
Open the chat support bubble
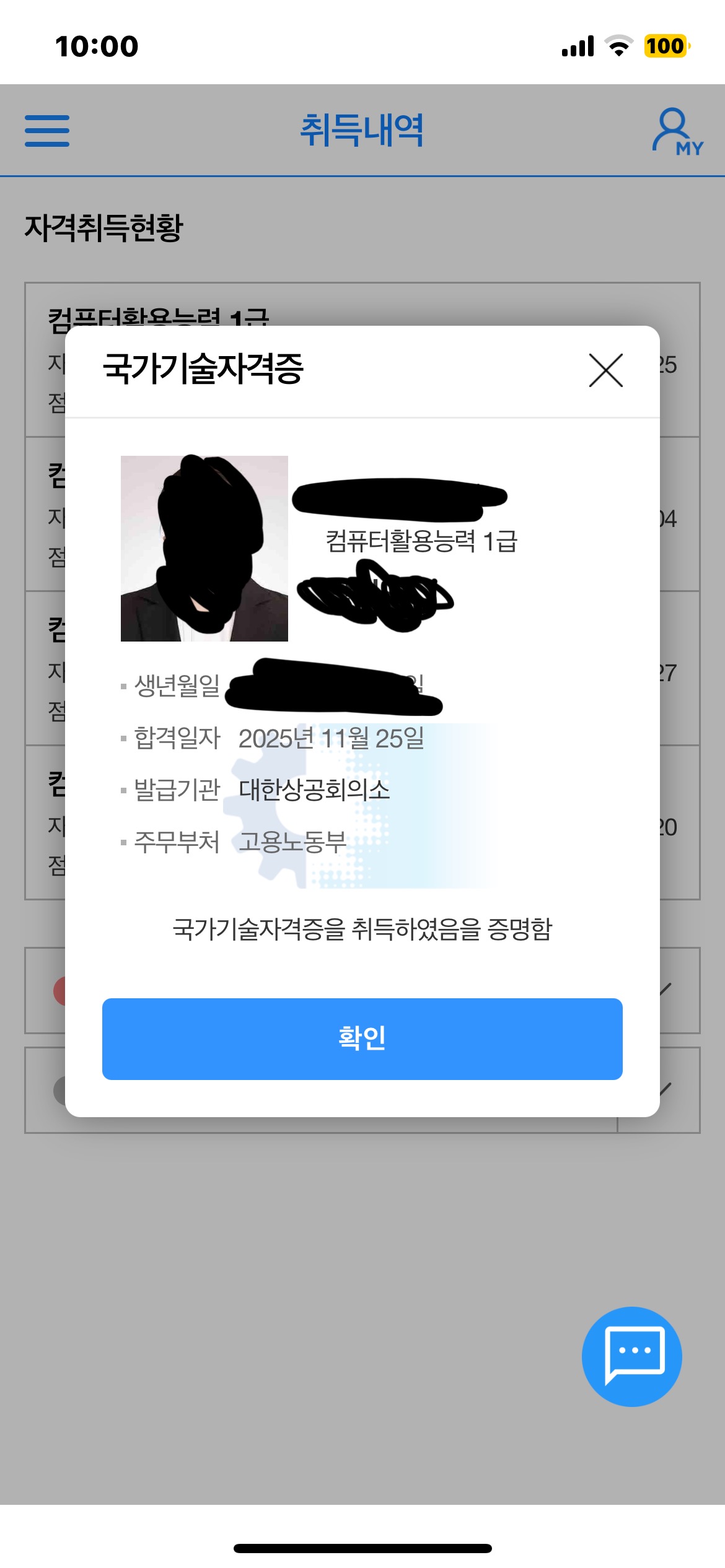[631, 1356]
